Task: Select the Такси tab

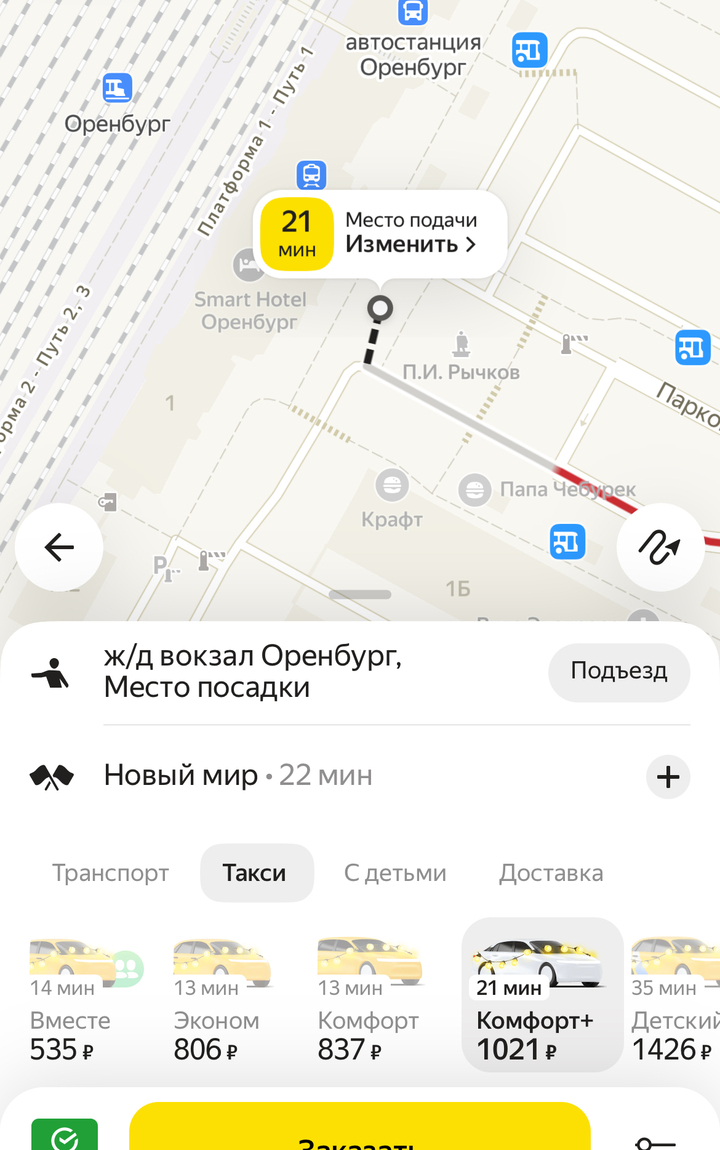Action: pyautogui.click(x=255, y=873)
